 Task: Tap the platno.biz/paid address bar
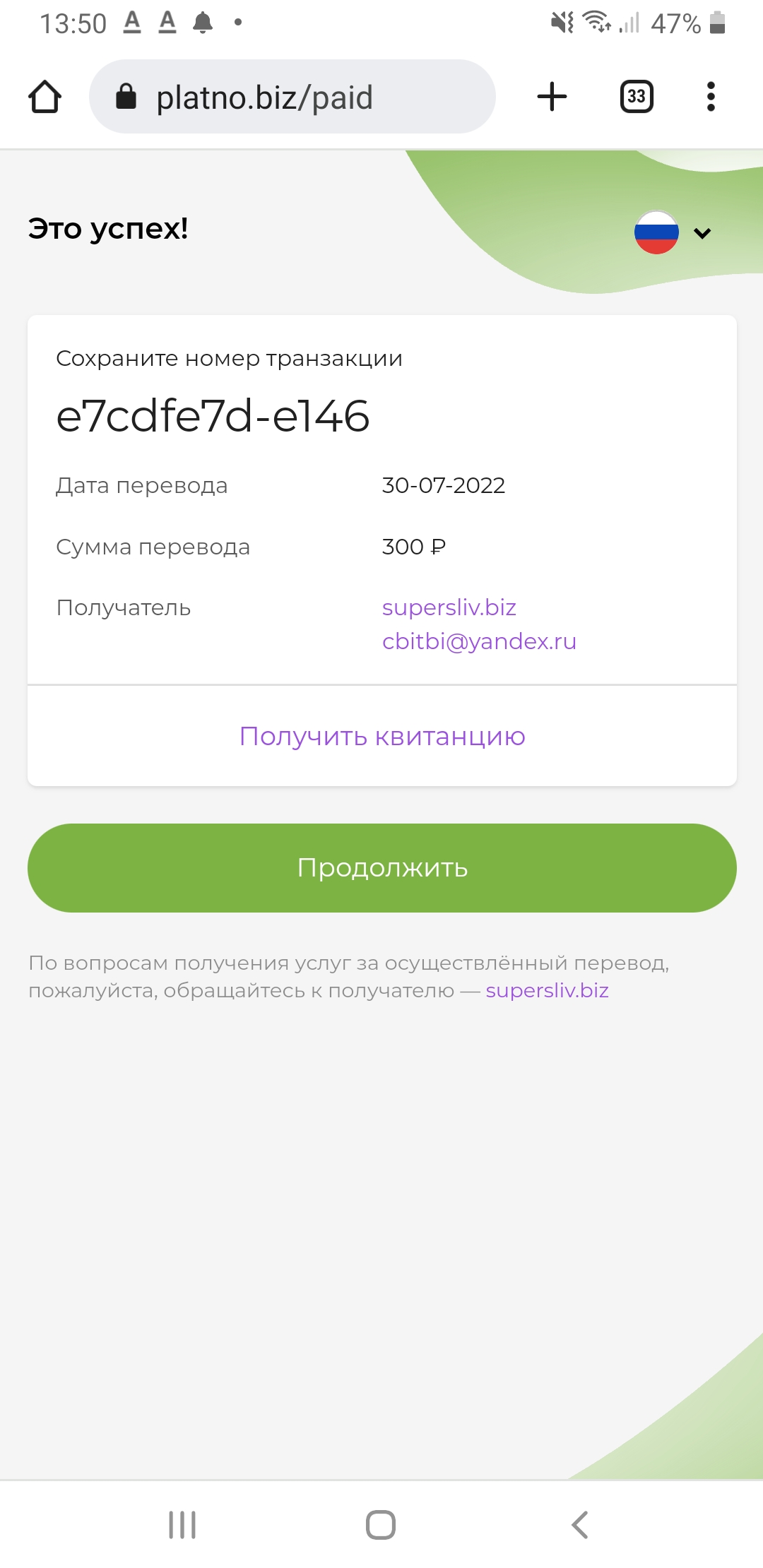292,97
